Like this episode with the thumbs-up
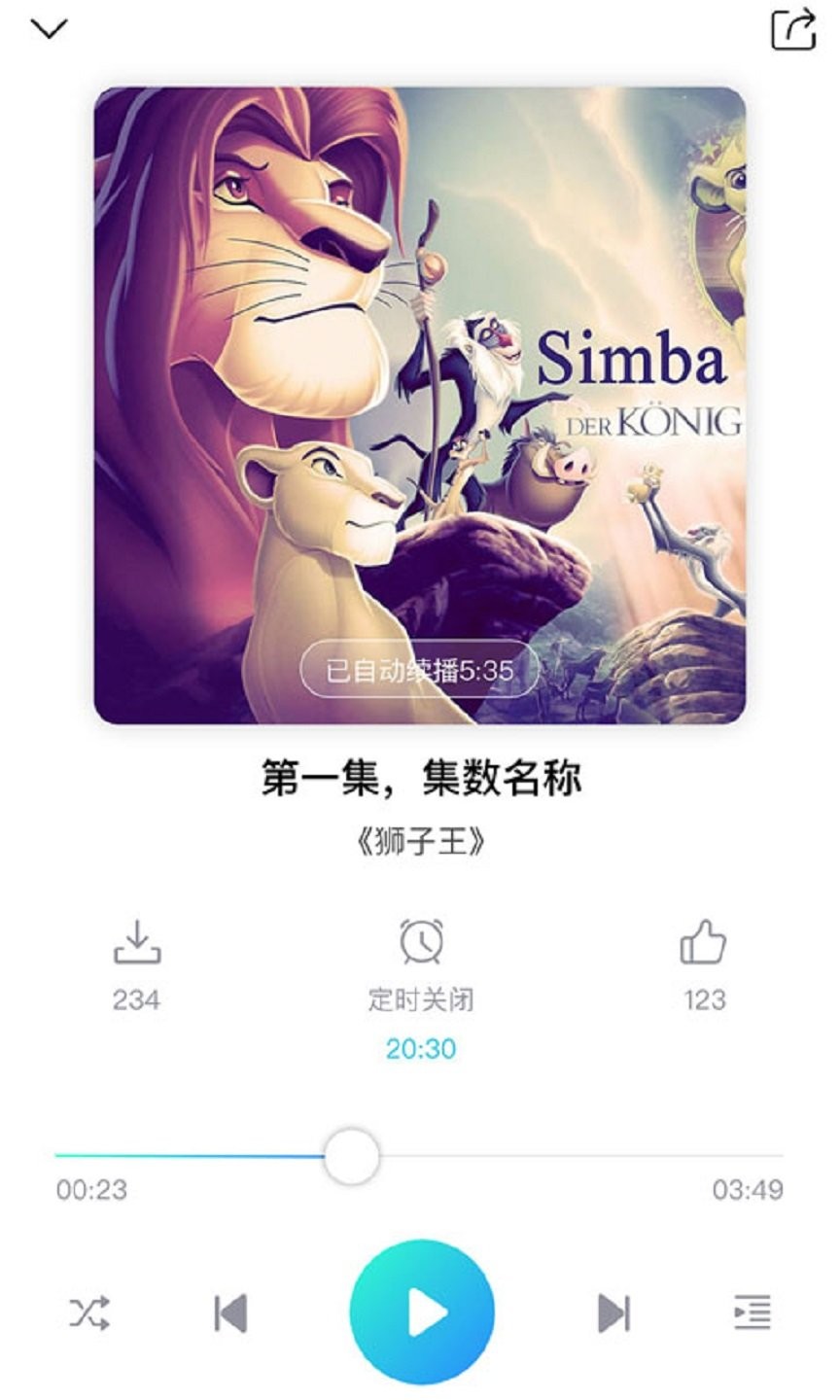840x1400 pixels. (703, 941)
